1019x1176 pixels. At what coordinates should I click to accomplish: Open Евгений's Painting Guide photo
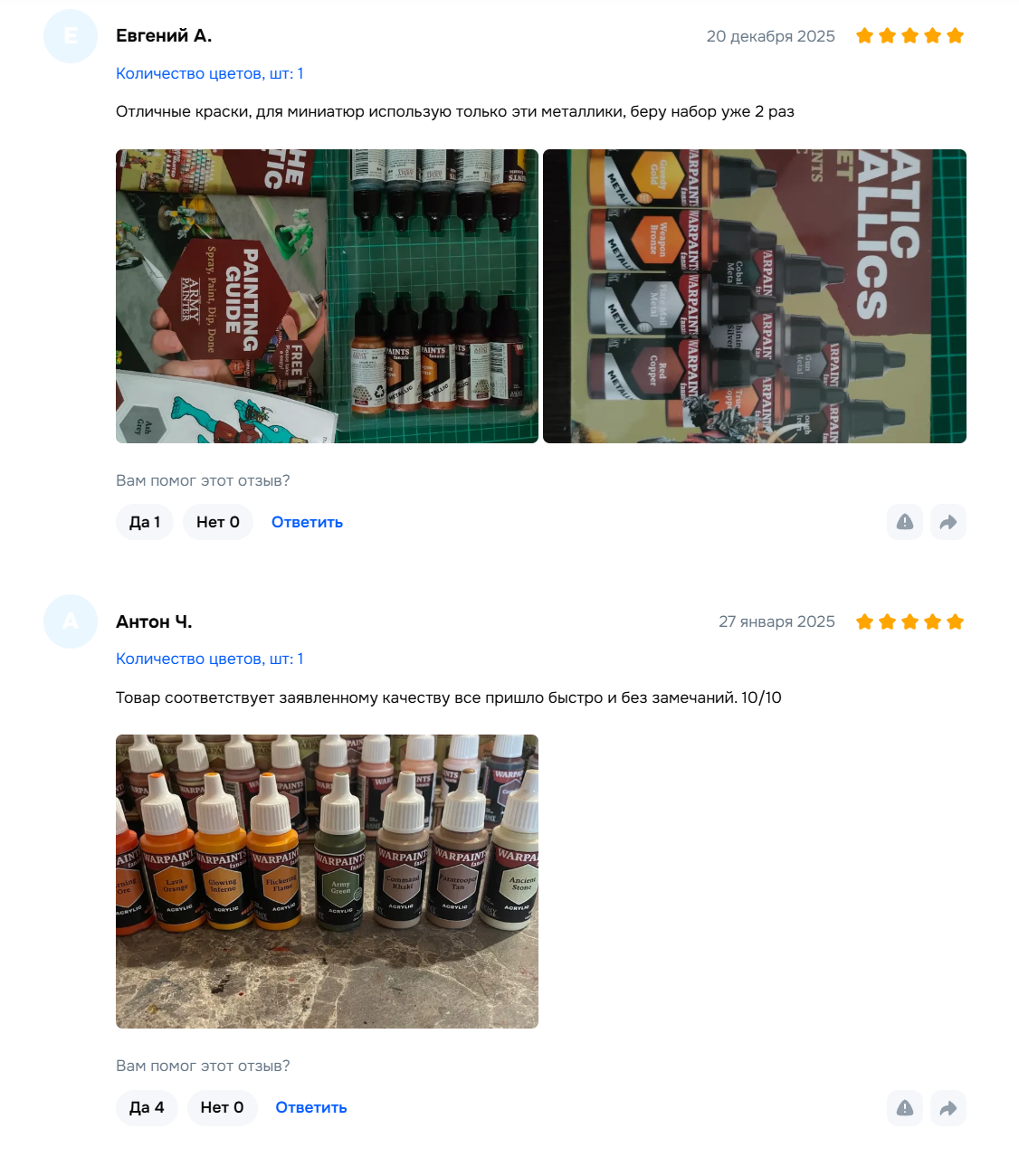click(327, 296)
